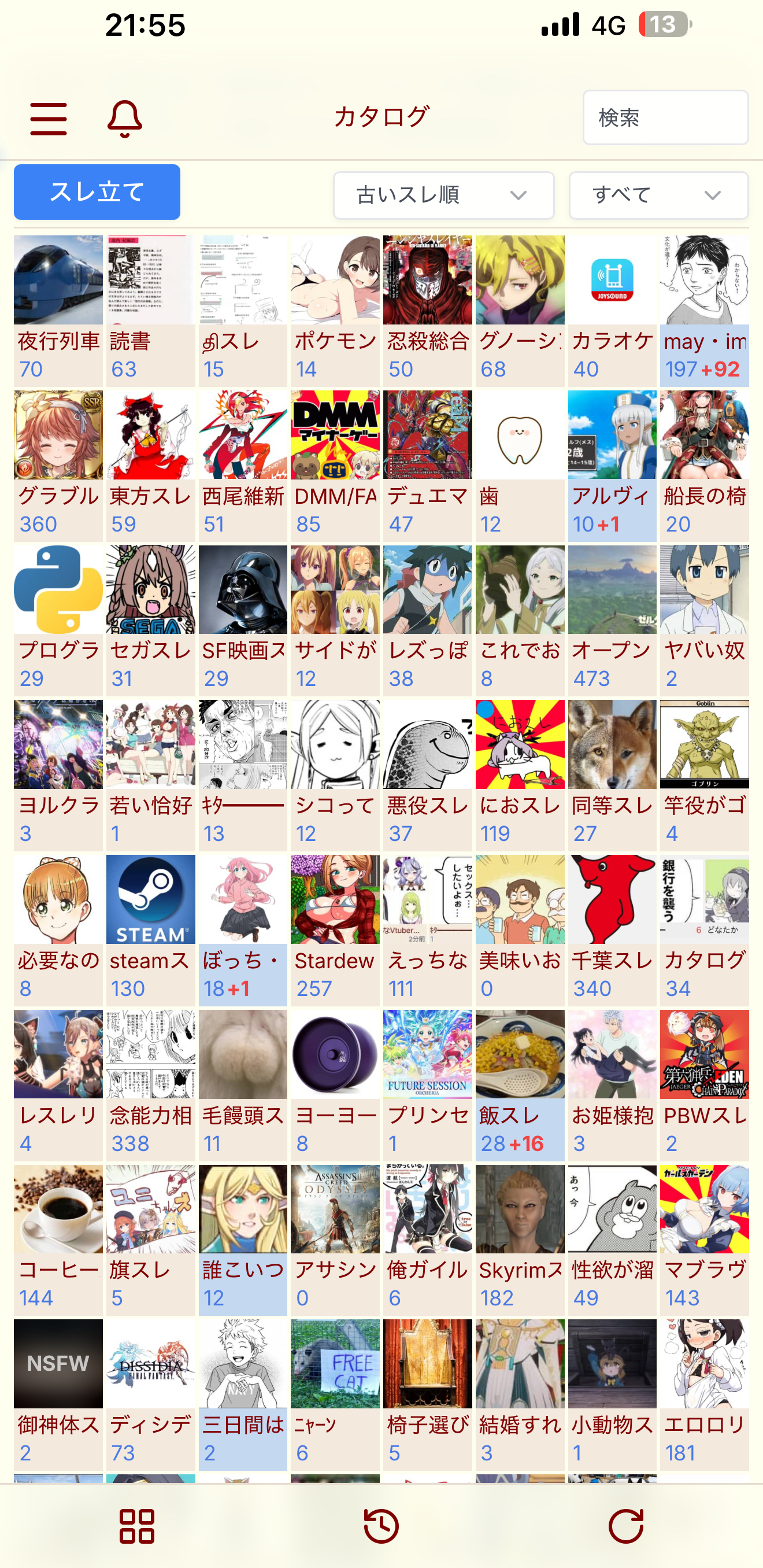Switch to the grid catalog tab
Screen dimensions: 763x1568
point(137,1526)
